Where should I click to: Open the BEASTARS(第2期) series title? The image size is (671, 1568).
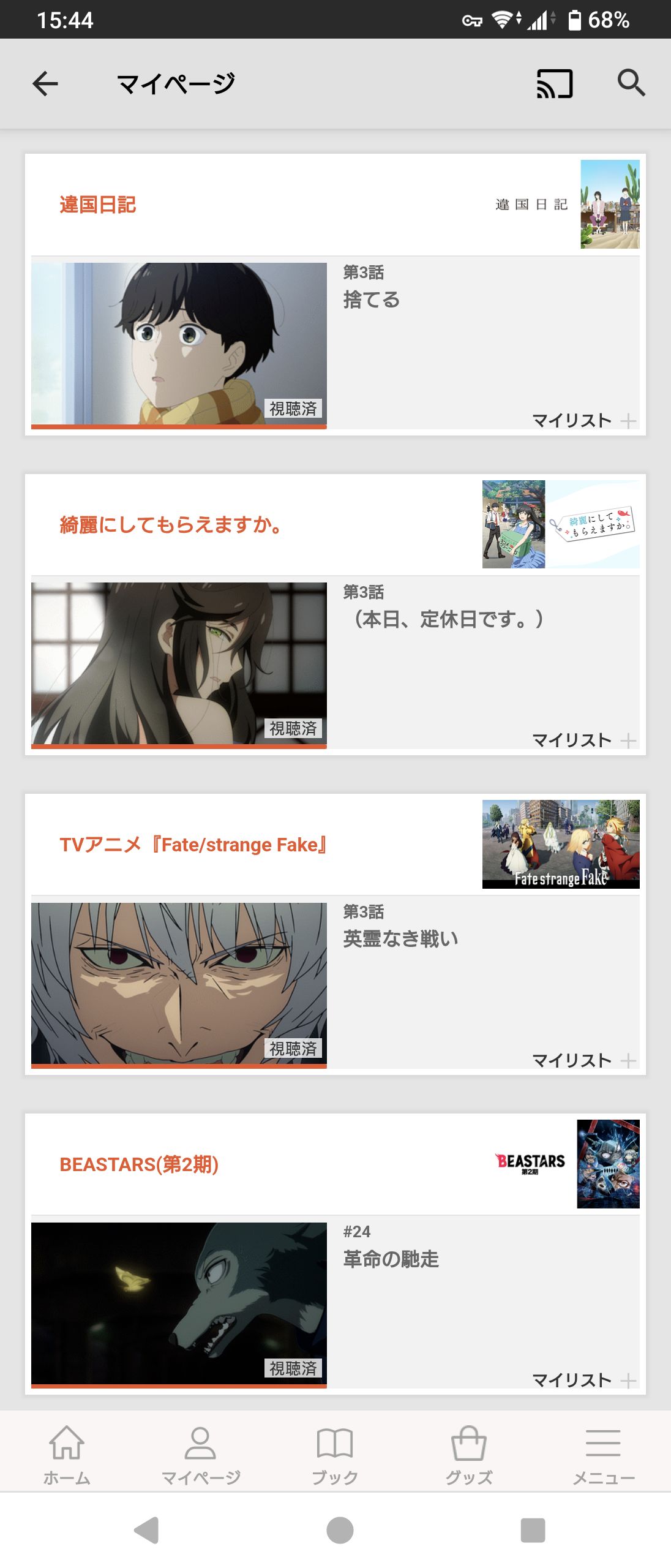(139, 1164)
